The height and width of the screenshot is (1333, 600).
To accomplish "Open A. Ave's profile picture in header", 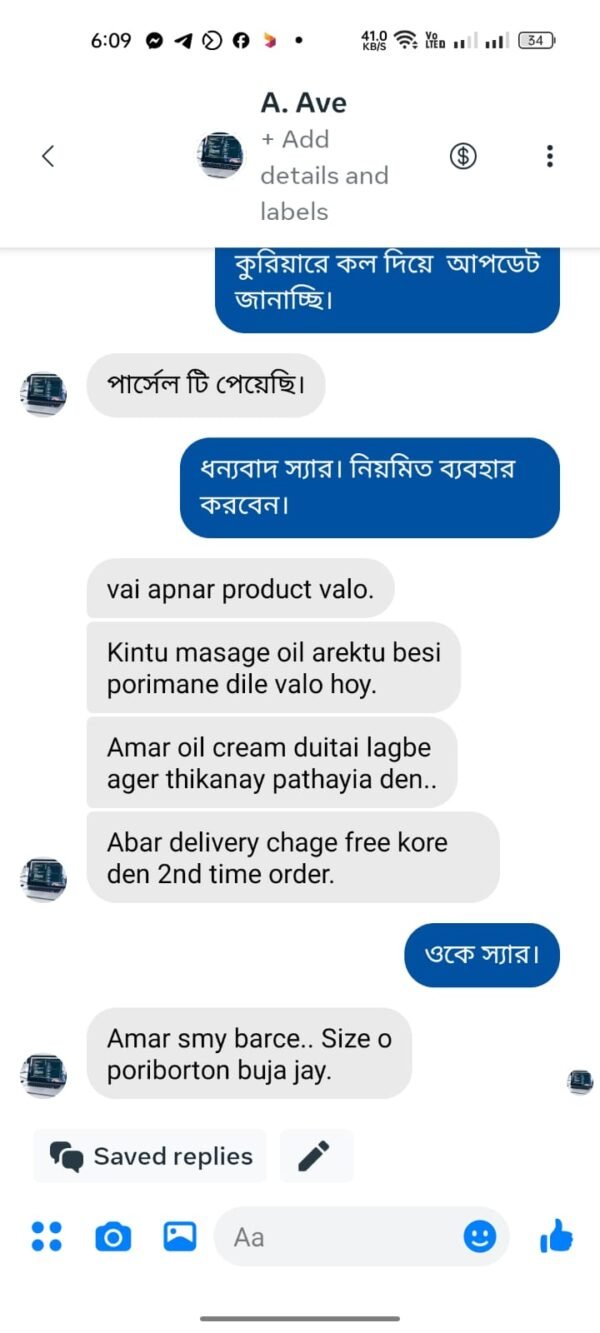I will point(221,156).
